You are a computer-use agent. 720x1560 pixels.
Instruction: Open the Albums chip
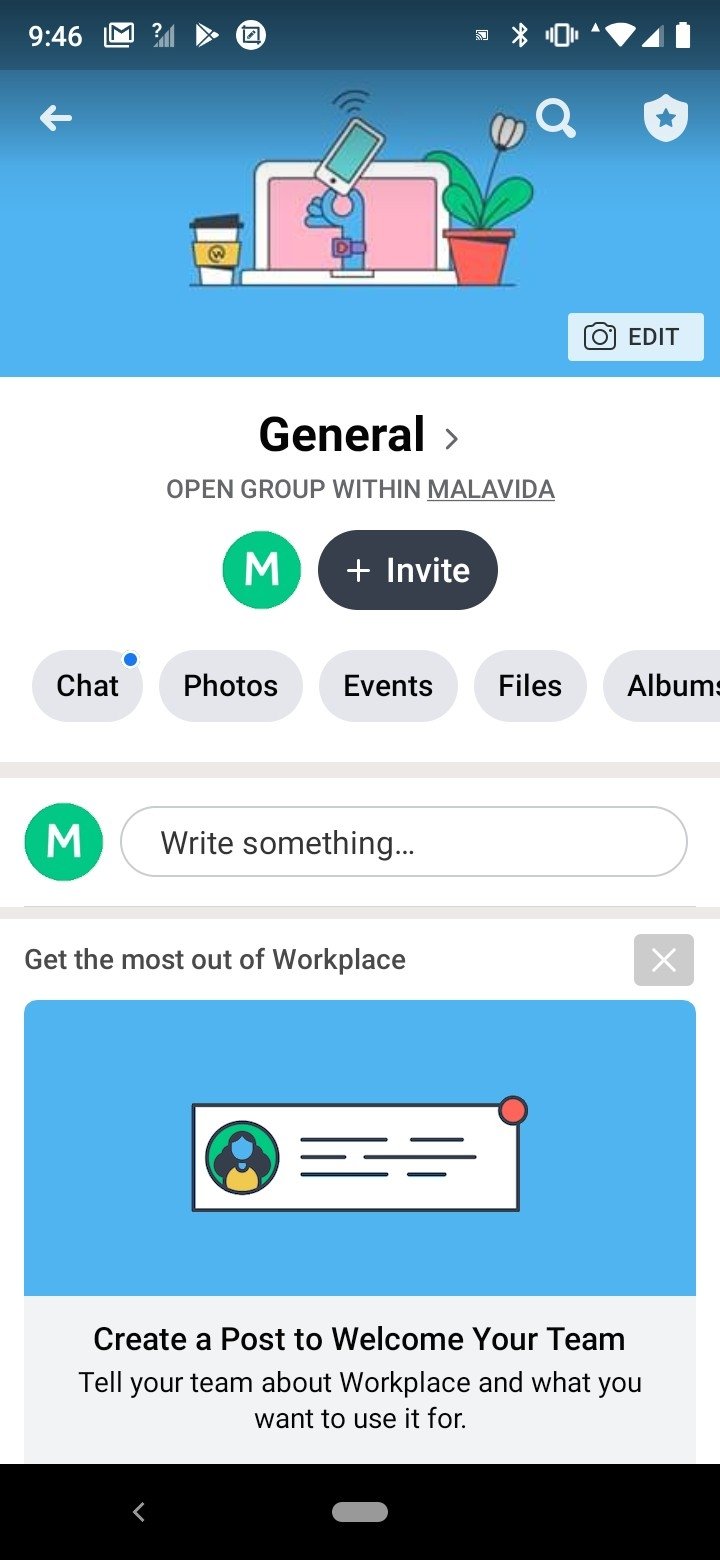(662, 686)
